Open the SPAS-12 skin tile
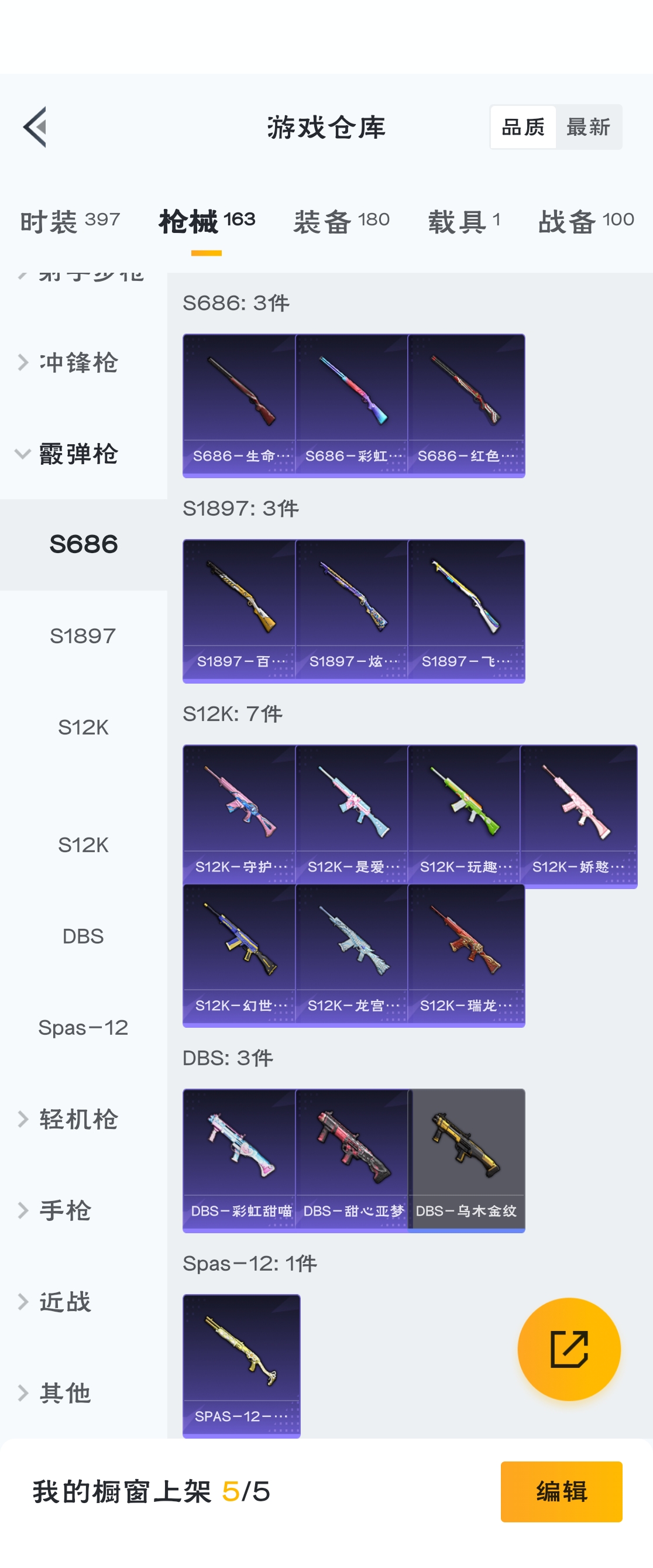This screenshot has width=653, height=1568. click(242, 1365)
